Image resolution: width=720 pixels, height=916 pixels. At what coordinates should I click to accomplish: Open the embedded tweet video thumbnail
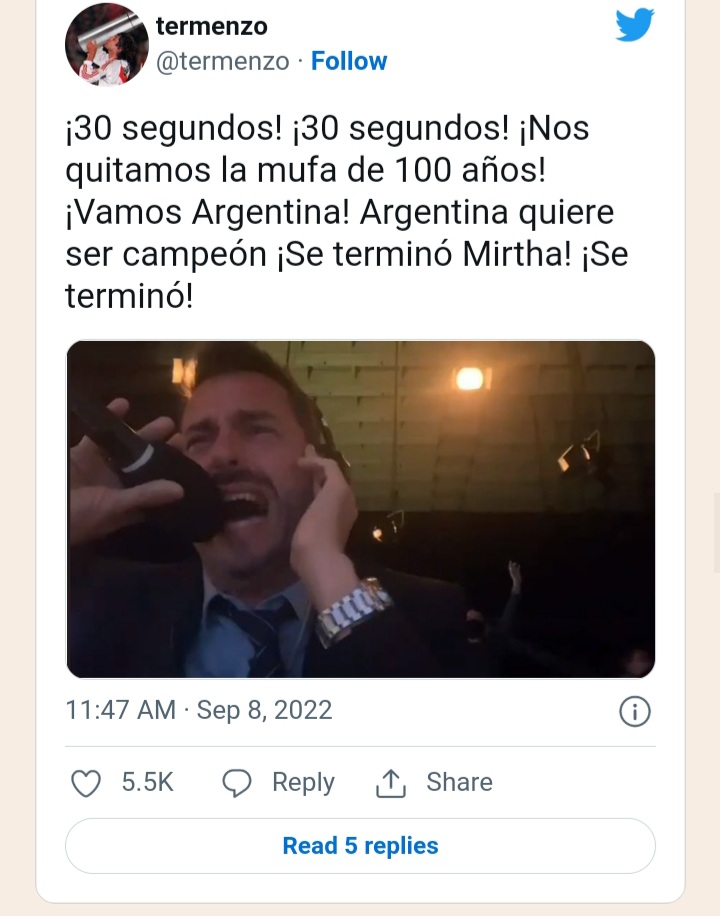[x=360, y=509]
